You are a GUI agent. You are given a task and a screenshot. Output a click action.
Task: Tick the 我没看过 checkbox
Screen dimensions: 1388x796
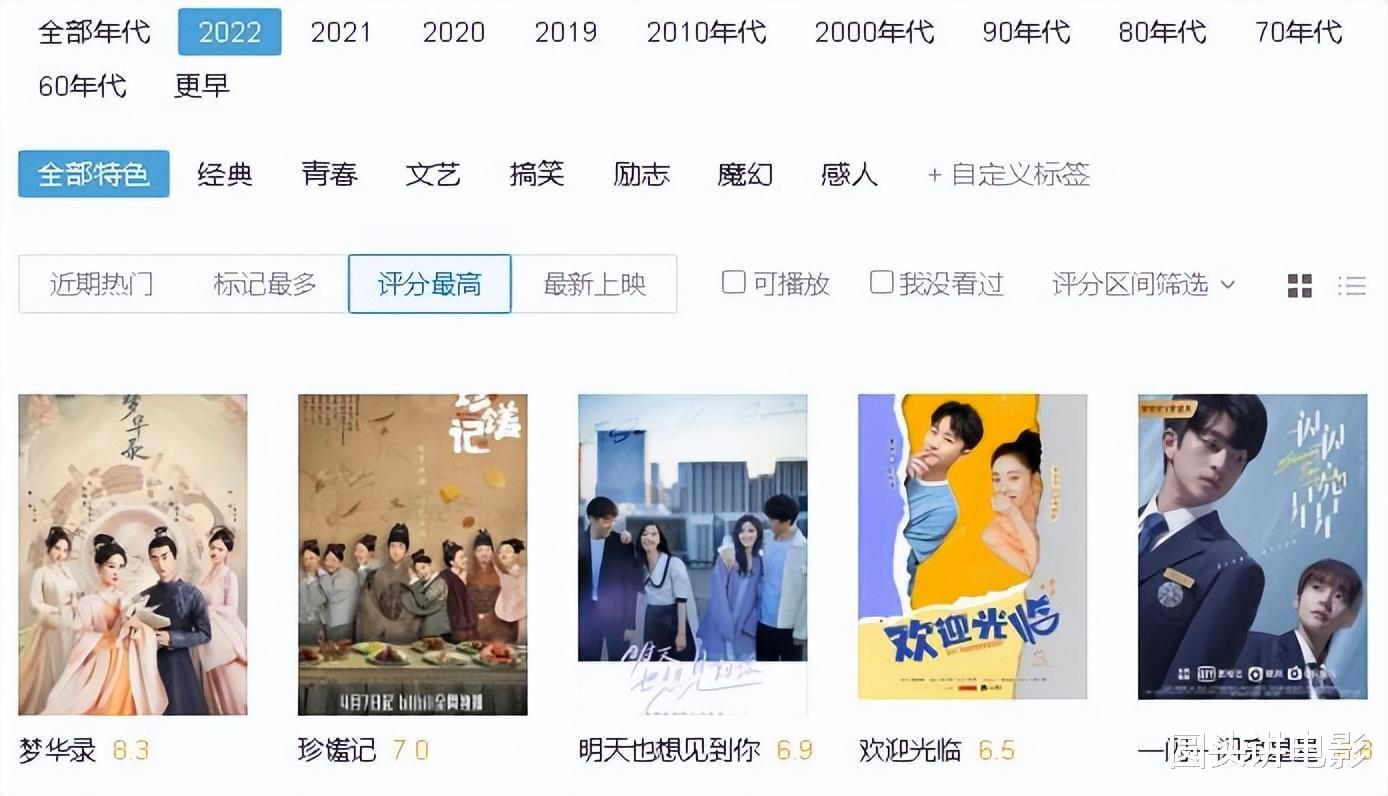point(881,283)
